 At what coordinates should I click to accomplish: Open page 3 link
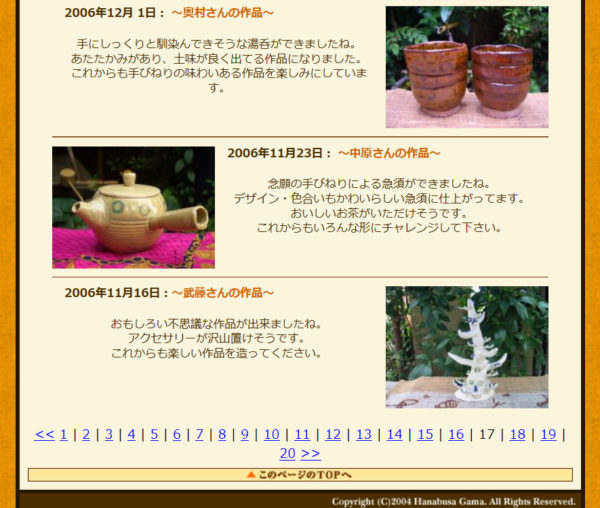point(109,435)
